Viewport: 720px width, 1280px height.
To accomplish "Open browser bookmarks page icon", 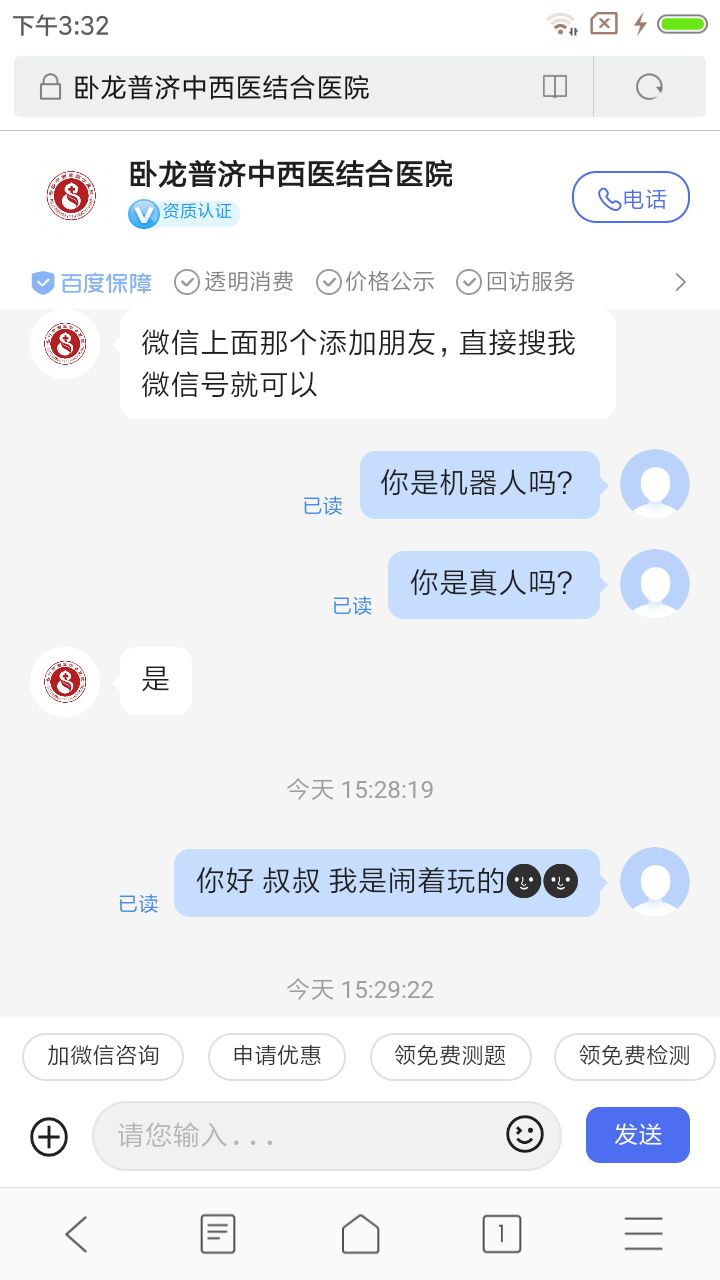I will point(218,1234).
